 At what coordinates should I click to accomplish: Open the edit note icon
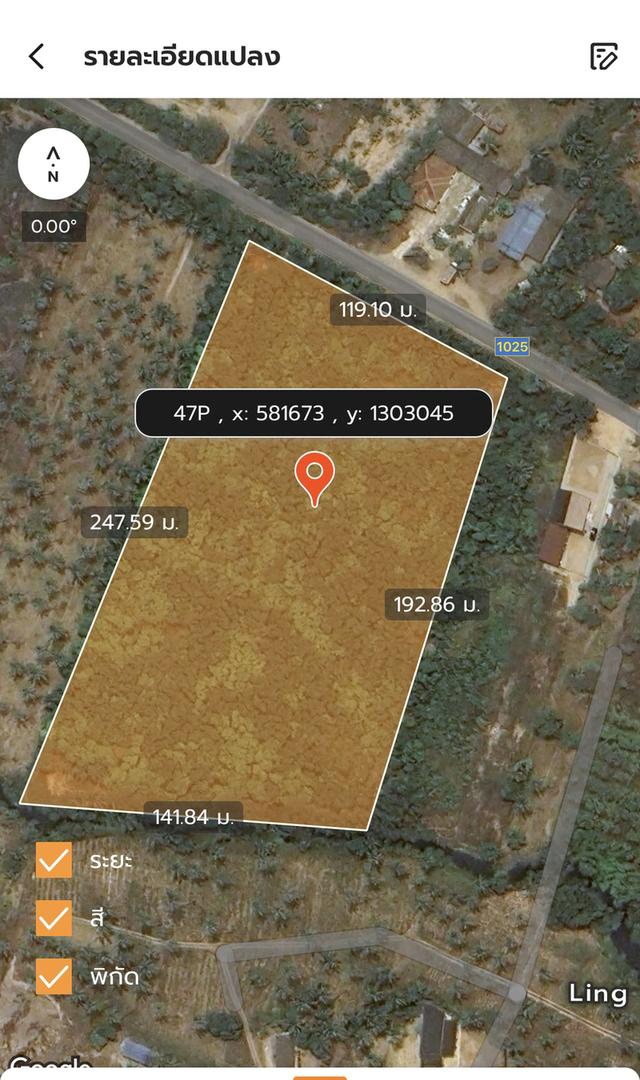tap(603, 57)
